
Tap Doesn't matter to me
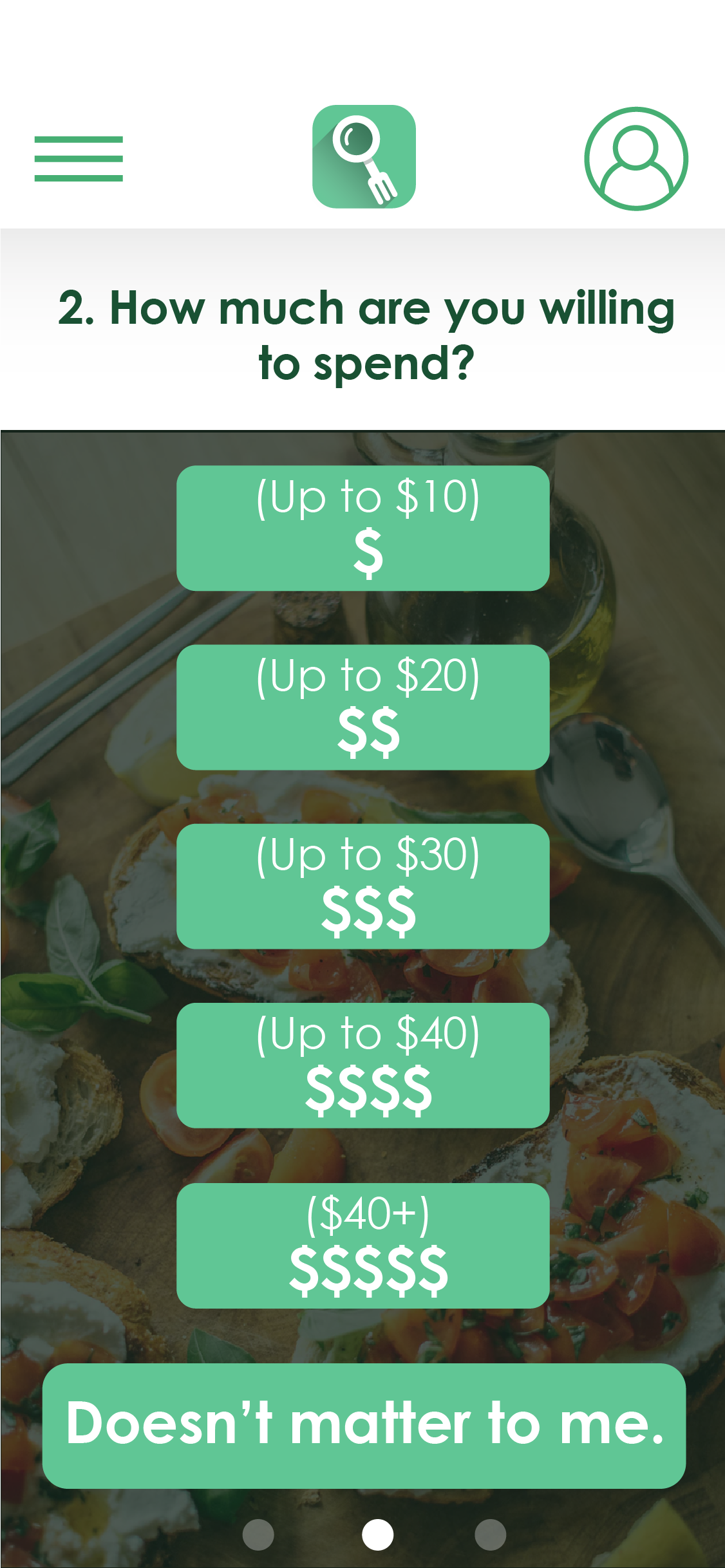pyautogui.click(x=364, y=1426)
